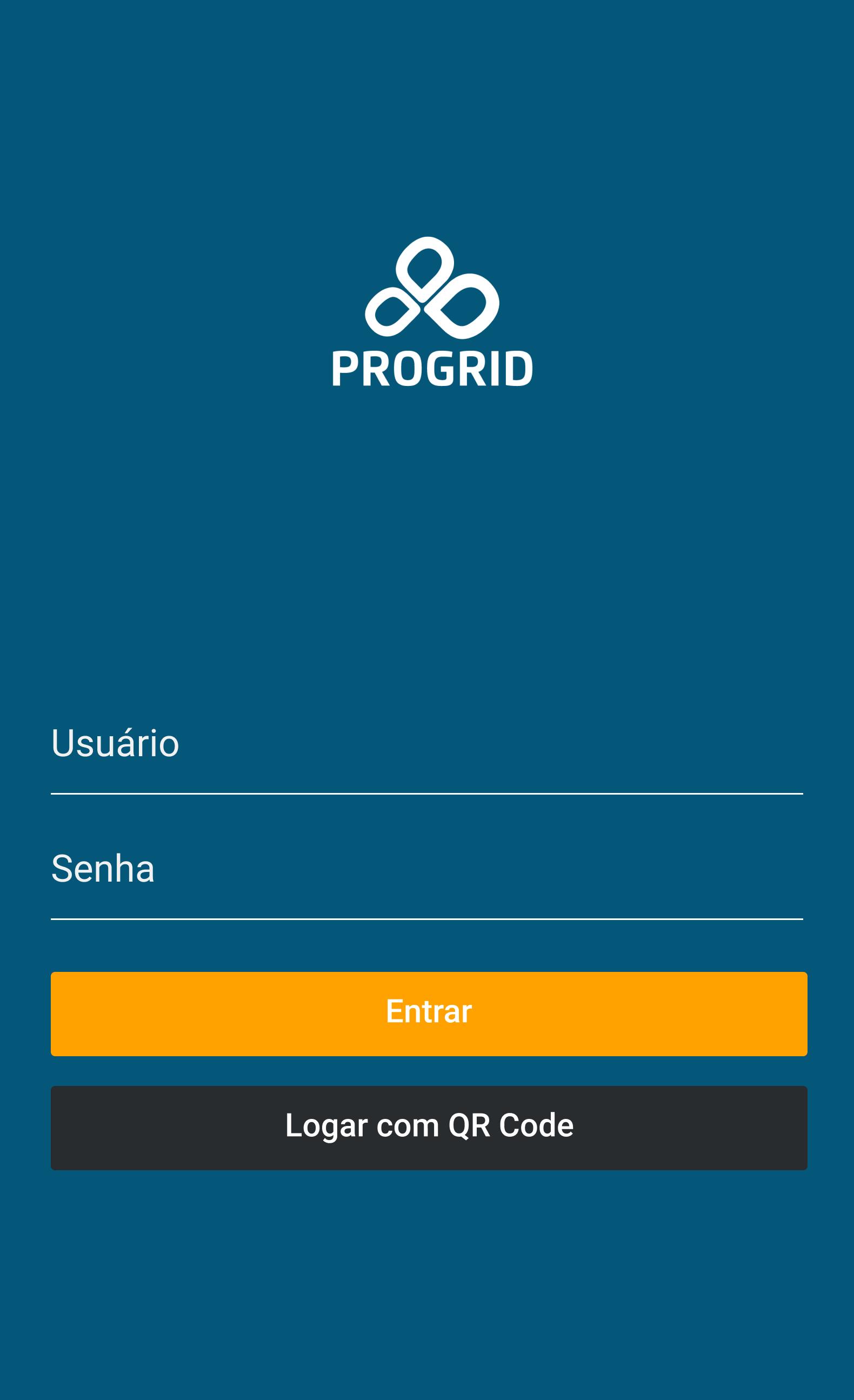Select Logar com QR Code
This screenshot has width=854, height=1400.
(x=429, y=1129)
